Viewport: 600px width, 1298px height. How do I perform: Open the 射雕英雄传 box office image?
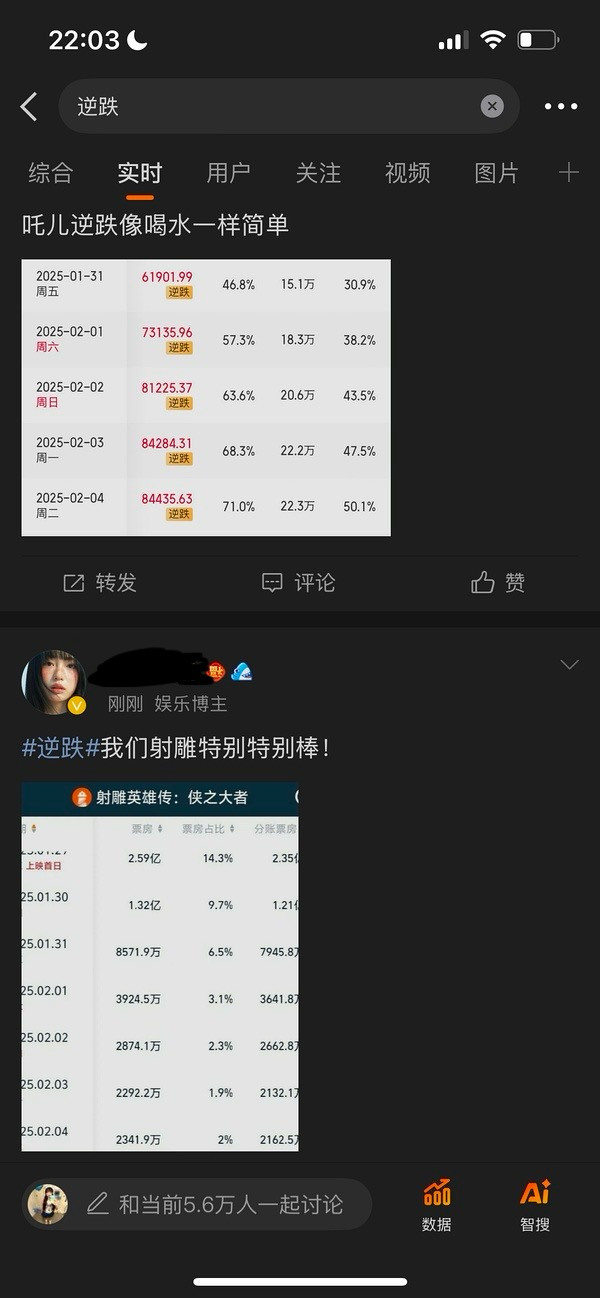pyautogui.click(x=160, y=967)
